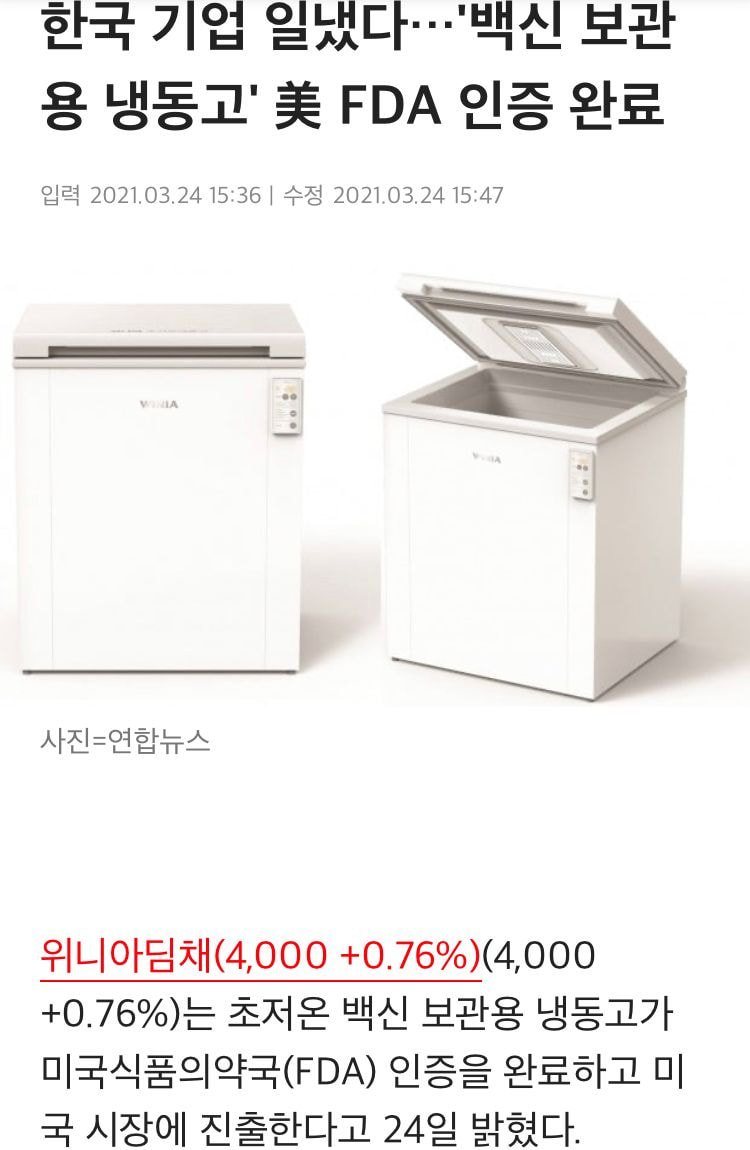Open the 위니아딤채 stock link
The height and width of the screenshot is (1150, 750).
coord(260,955)
